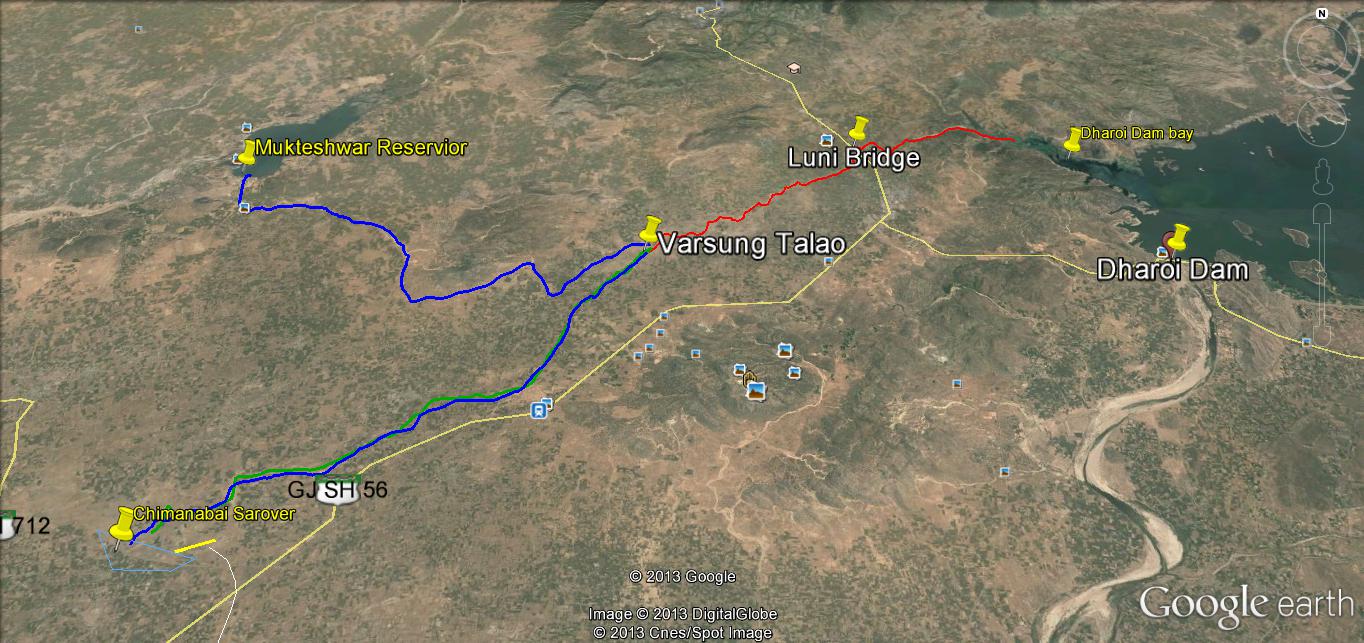The width and height of the screenshot is (1364, 643).
Task: Open the Varsung Talao placemark
Action: [x=651, y=230]
